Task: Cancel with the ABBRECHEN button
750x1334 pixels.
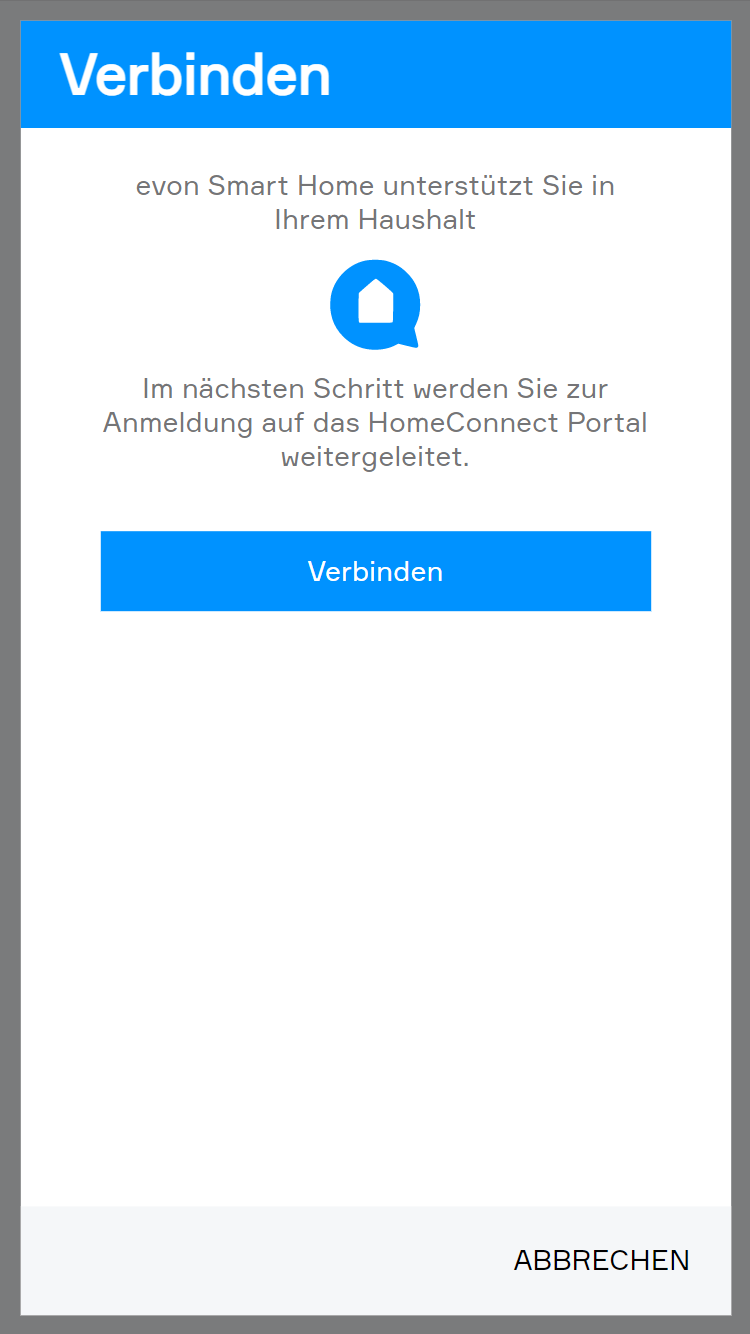Action: click(601, 1260)
